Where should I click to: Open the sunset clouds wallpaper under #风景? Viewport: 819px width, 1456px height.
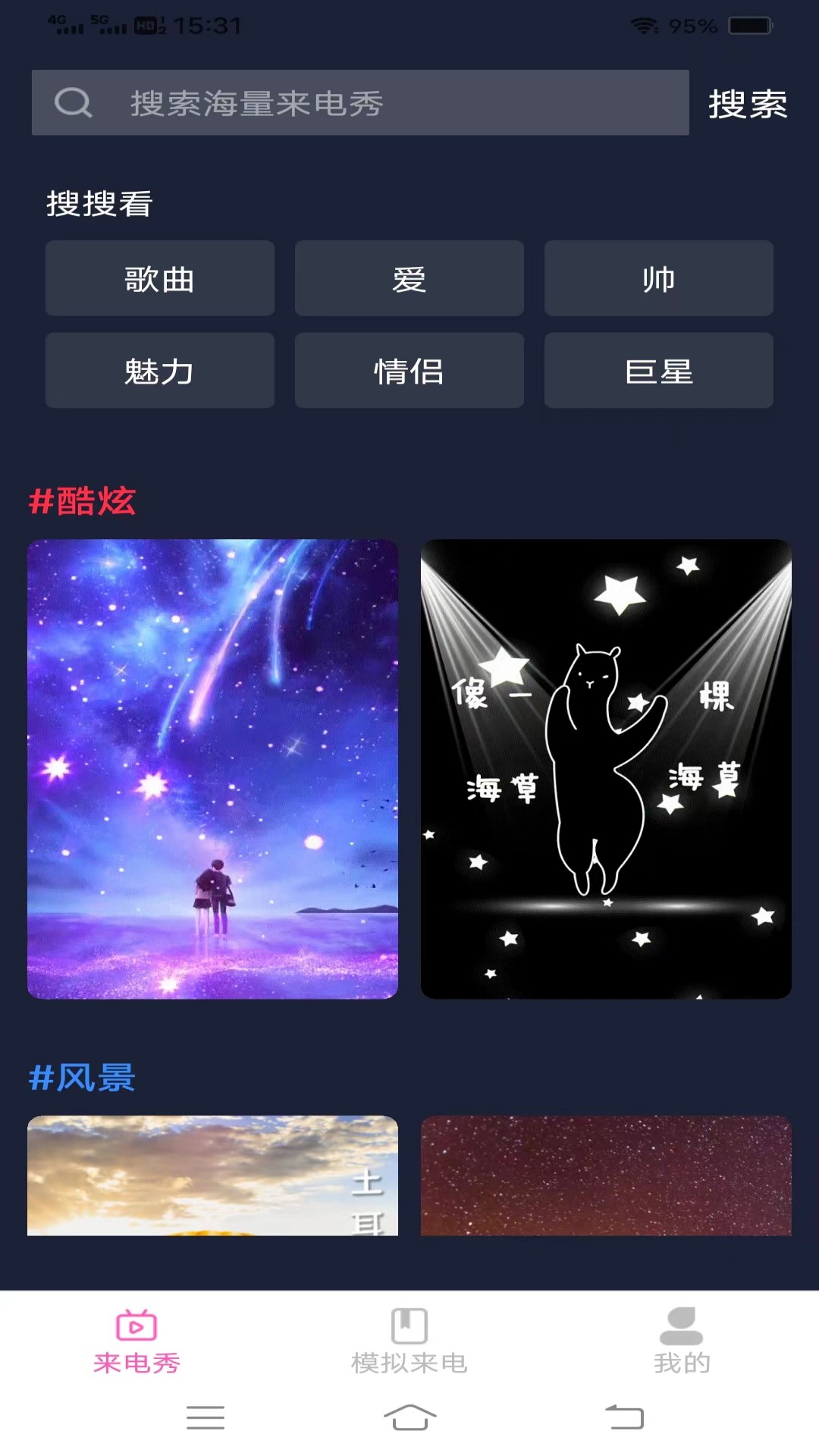[x=212, y=1175]
